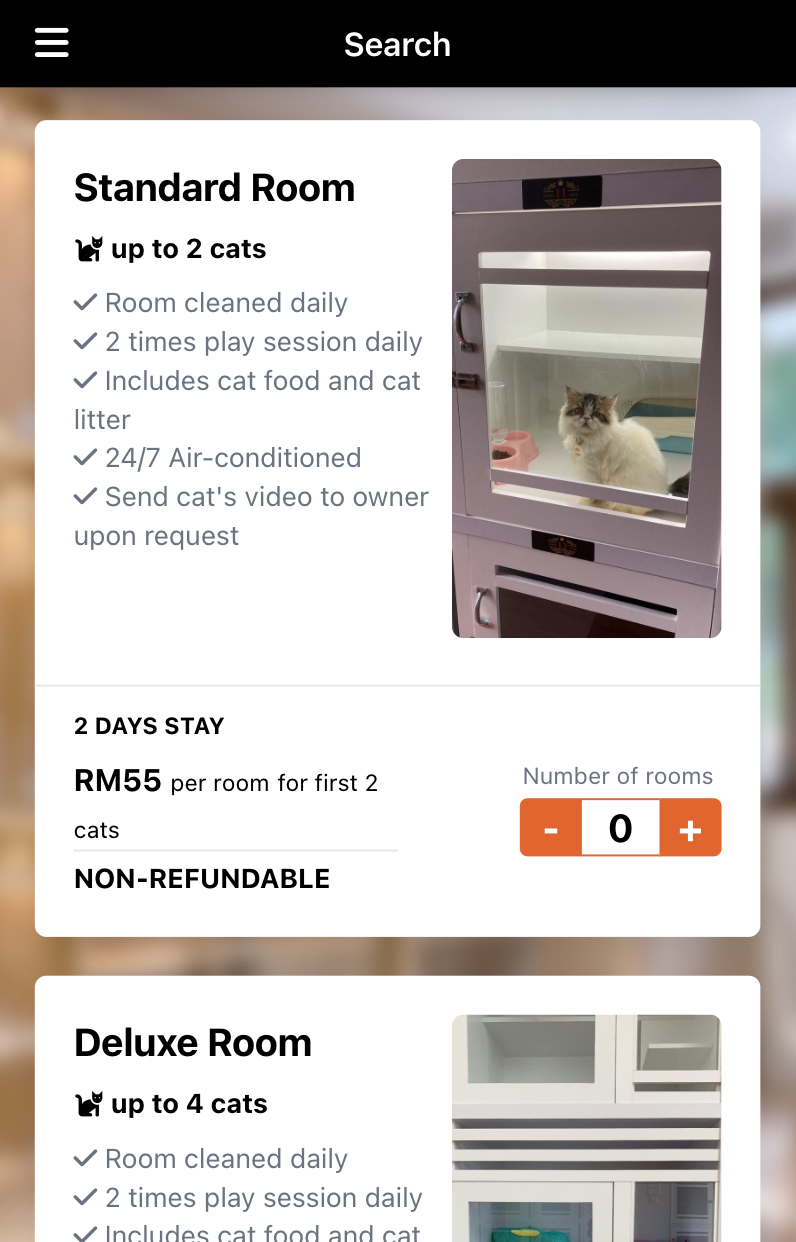
Task: View the Deluxe Room photo
Action: [586, 1128]
